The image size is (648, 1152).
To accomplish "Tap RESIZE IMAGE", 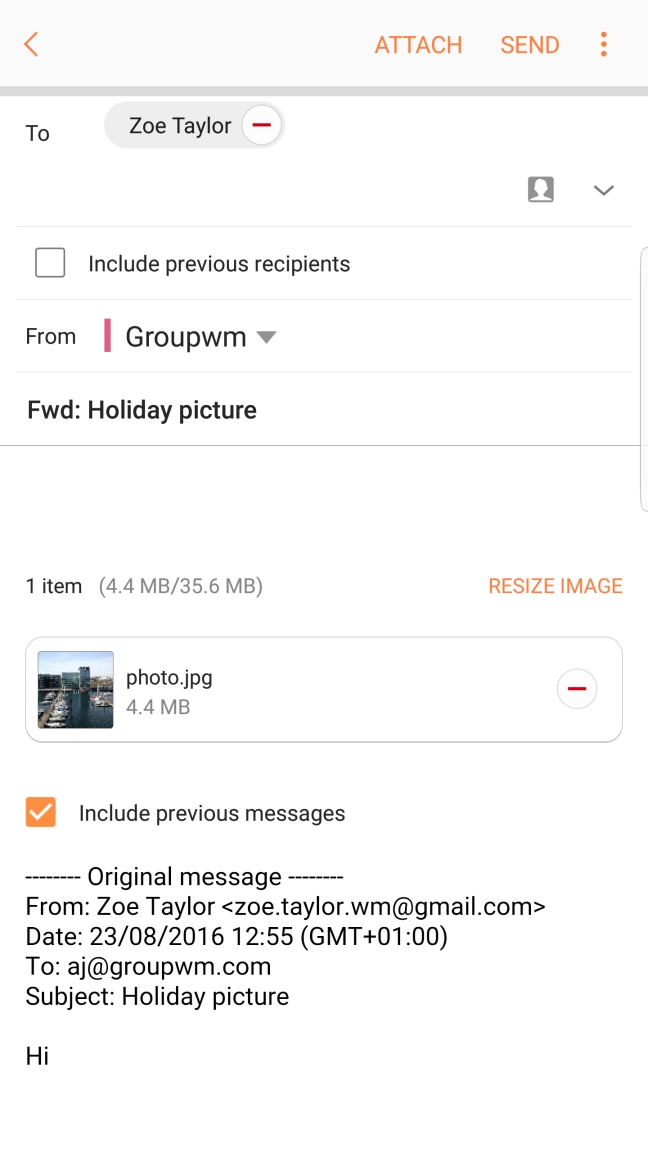I will 555,586.
